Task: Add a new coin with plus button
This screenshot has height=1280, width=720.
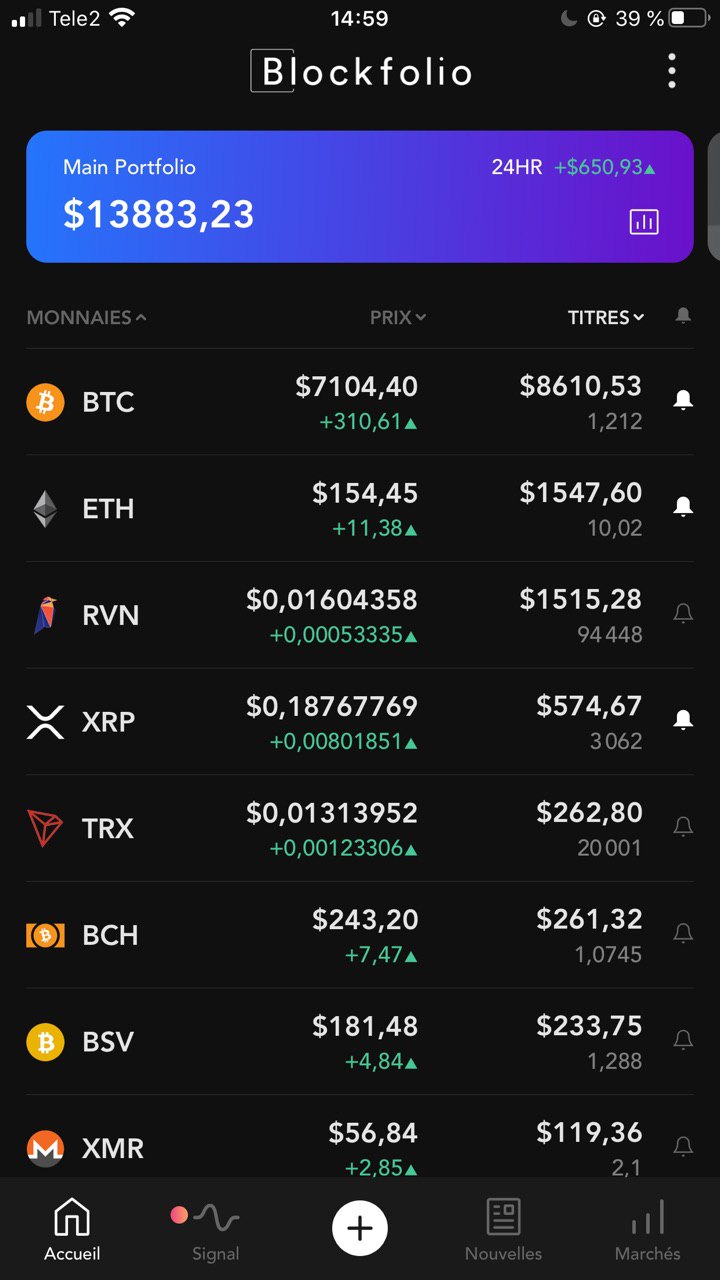Action: click(x=360, y=1228)
